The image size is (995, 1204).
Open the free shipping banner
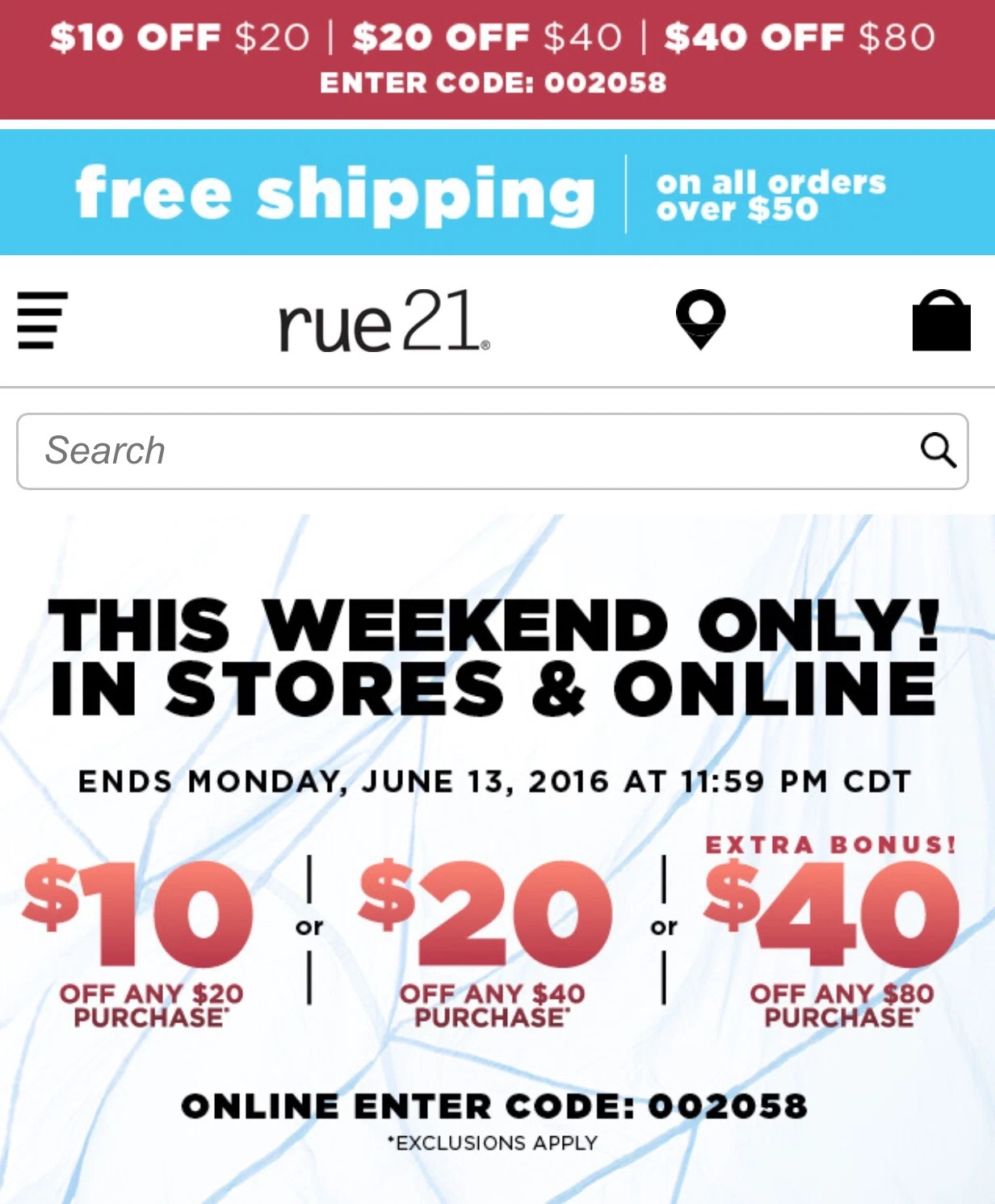coord(497,193)
